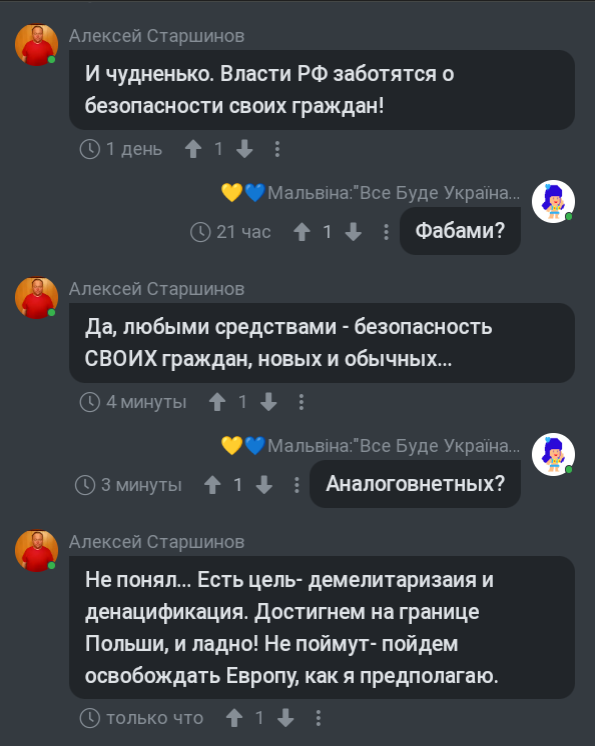This screenshot has height=746, width=595.
Task: Open Алексей Старшинов's name above "Не понял..." comment
Action: point(156,542)
